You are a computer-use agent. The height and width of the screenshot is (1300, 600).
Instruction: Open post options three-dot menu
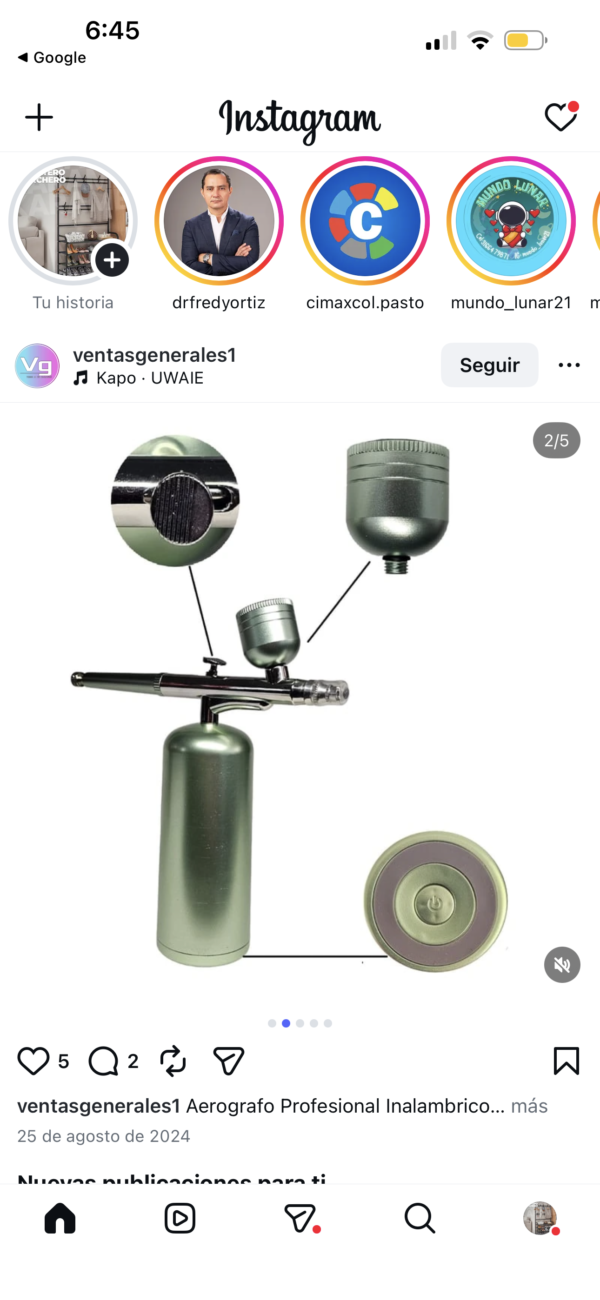pyautogui.click(x=569, y=365)
